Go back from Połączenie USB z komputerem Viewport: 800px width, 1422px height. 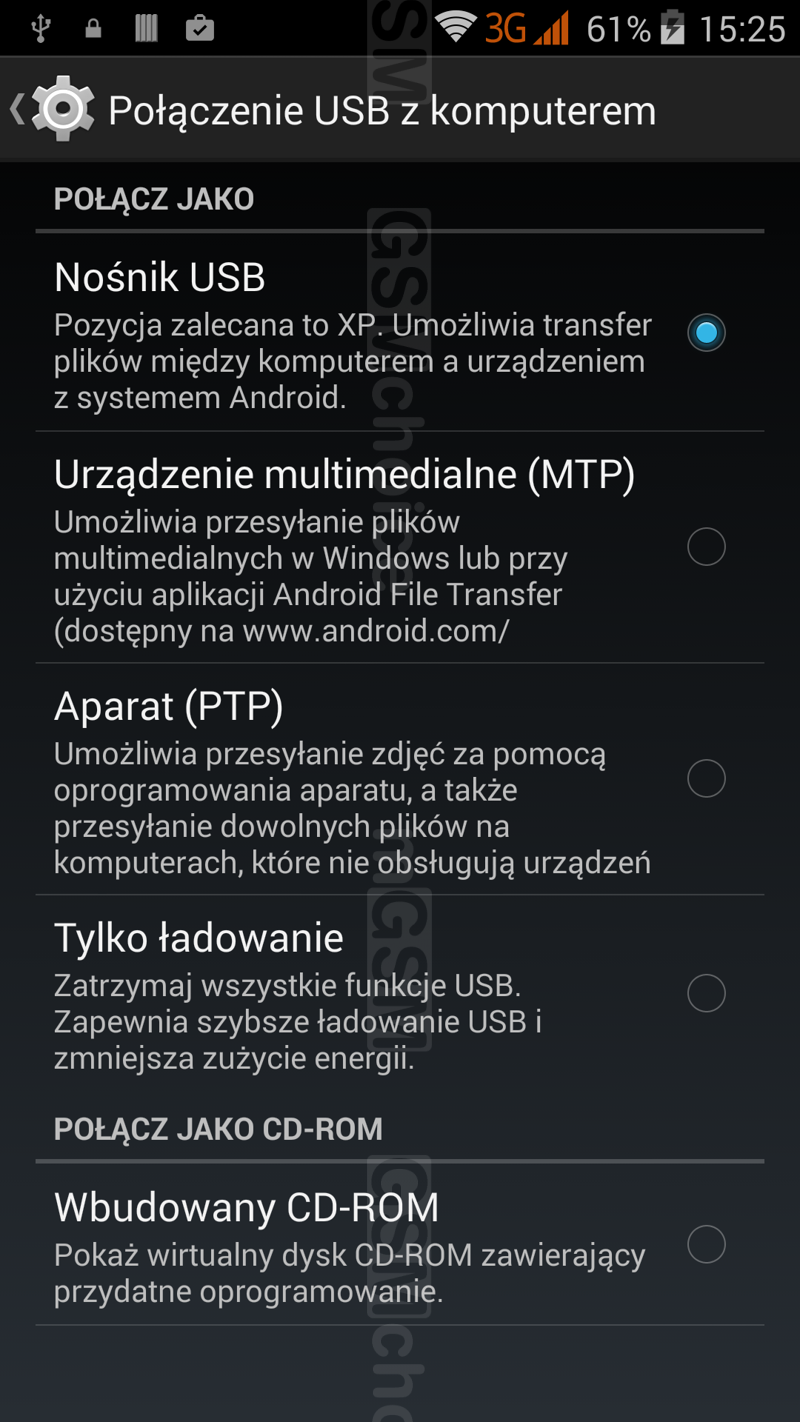(50, 110)
